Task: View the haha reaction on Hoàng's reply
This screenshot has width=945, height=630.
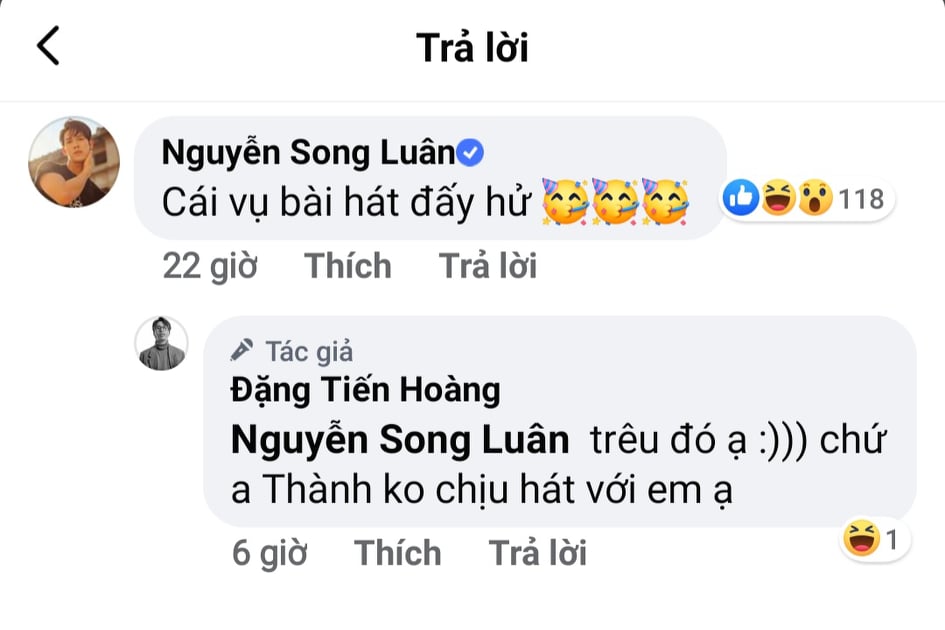Action: point(874,541)
